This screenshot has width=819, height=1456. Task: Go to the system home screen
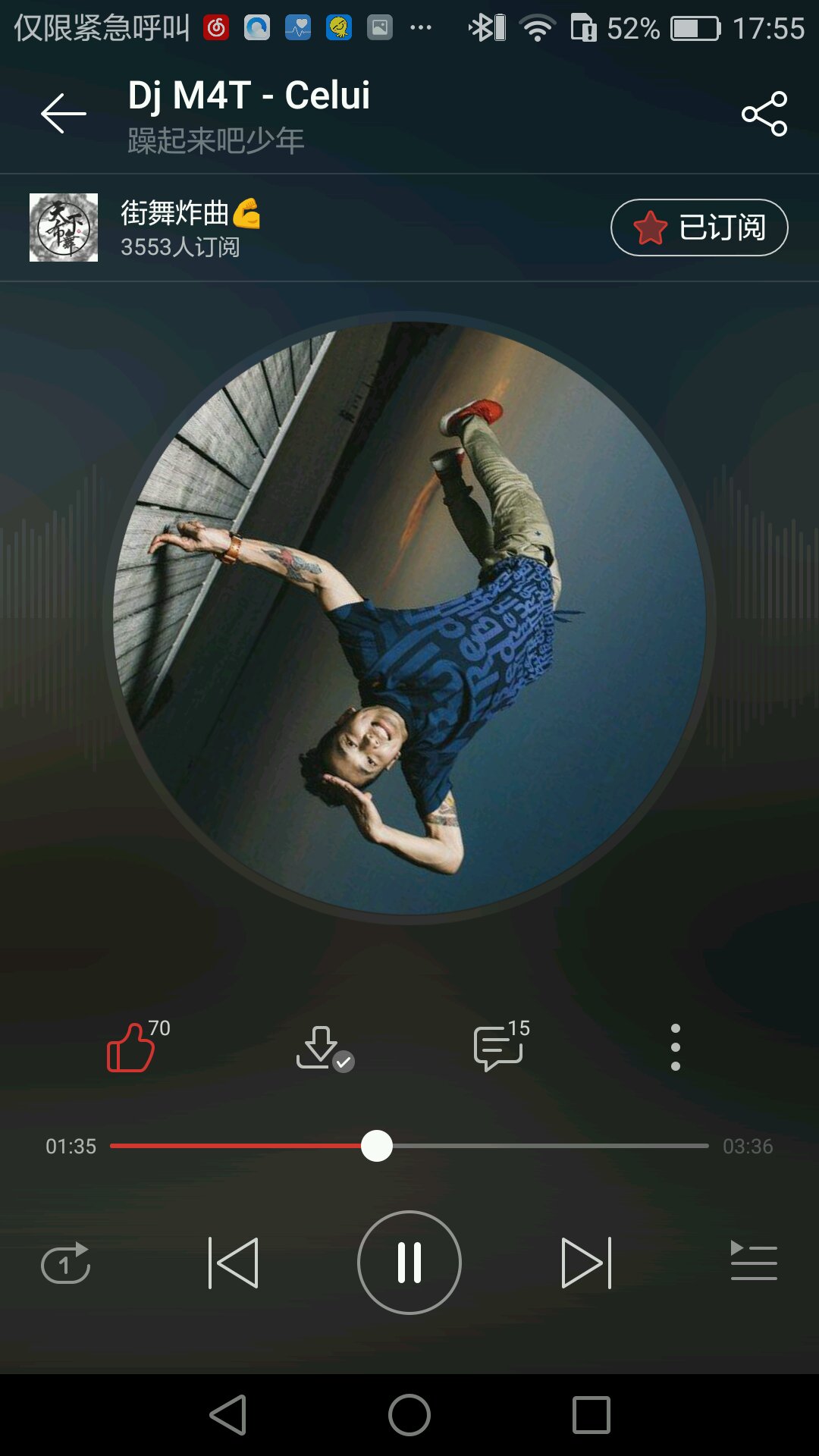point(409,1415)
